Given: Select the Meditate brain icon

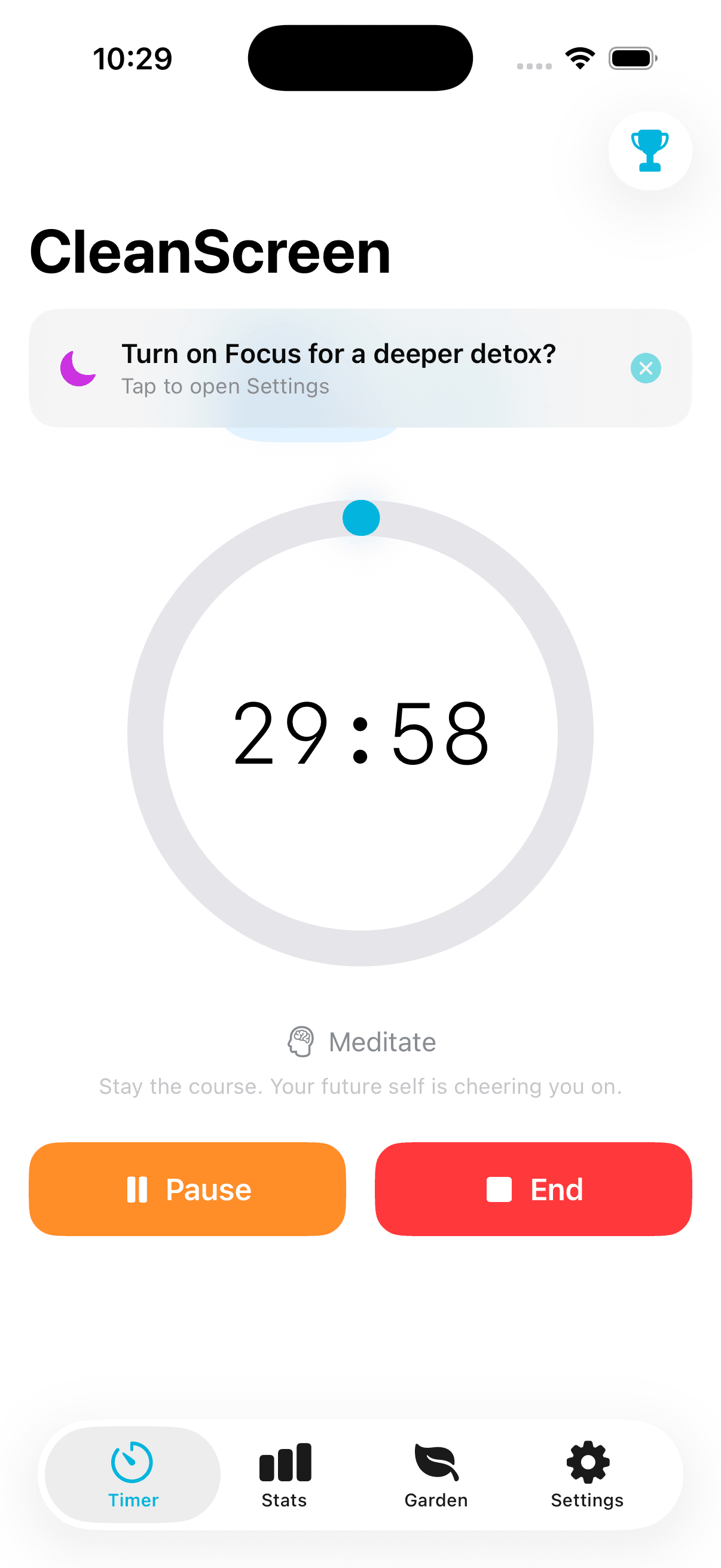Looking at the screenshot, I should click(x=301, y=1041).
